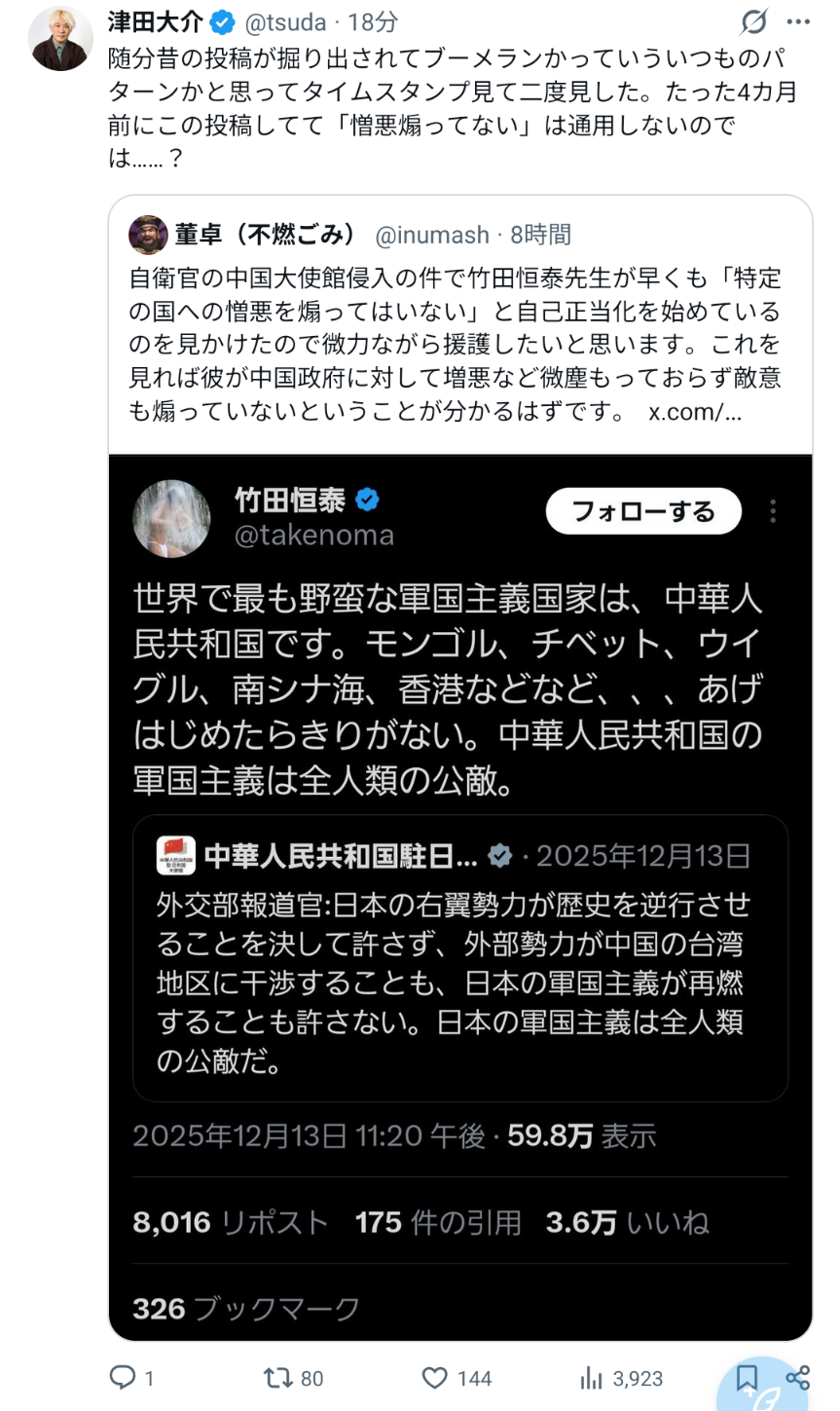The height and width of the screenshot is (1411, 840).
Task: Repost 津田大介's post
Action: point(294,1377)
